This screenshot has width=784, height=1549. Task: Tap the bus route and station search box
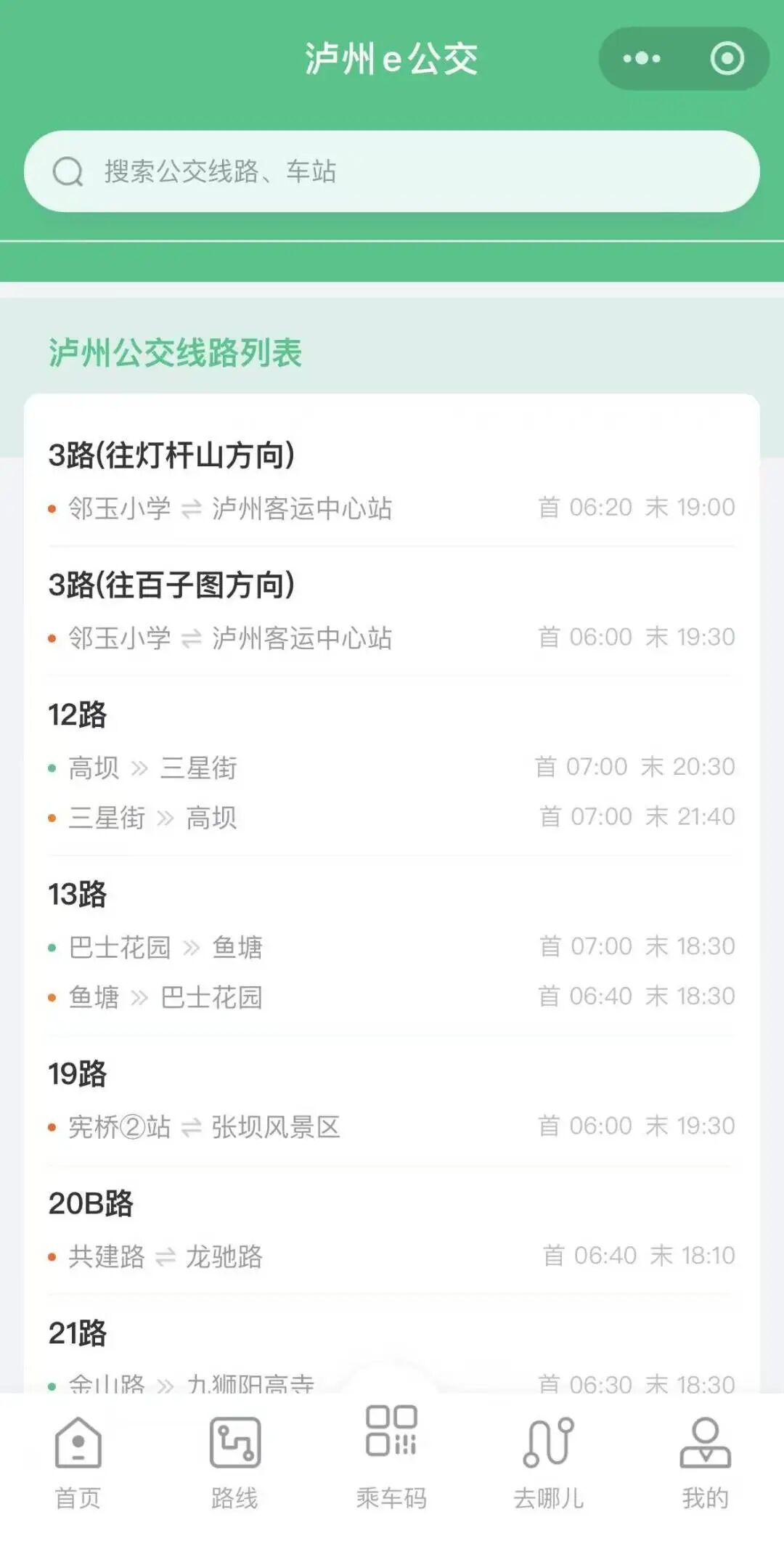pyautogui.click(x=392, y=171)
